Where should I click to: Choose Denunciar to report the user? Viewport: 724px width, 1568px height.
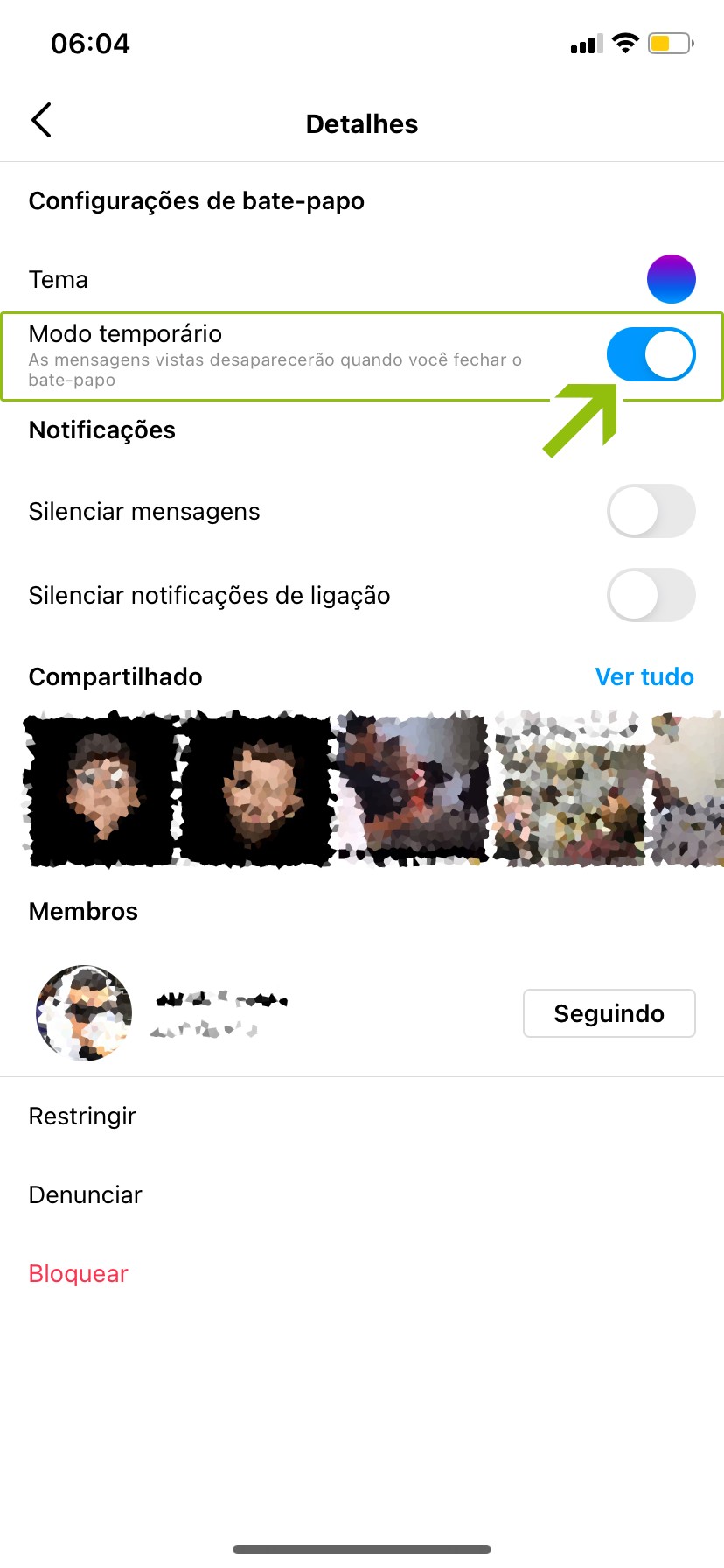(85, 1194)
